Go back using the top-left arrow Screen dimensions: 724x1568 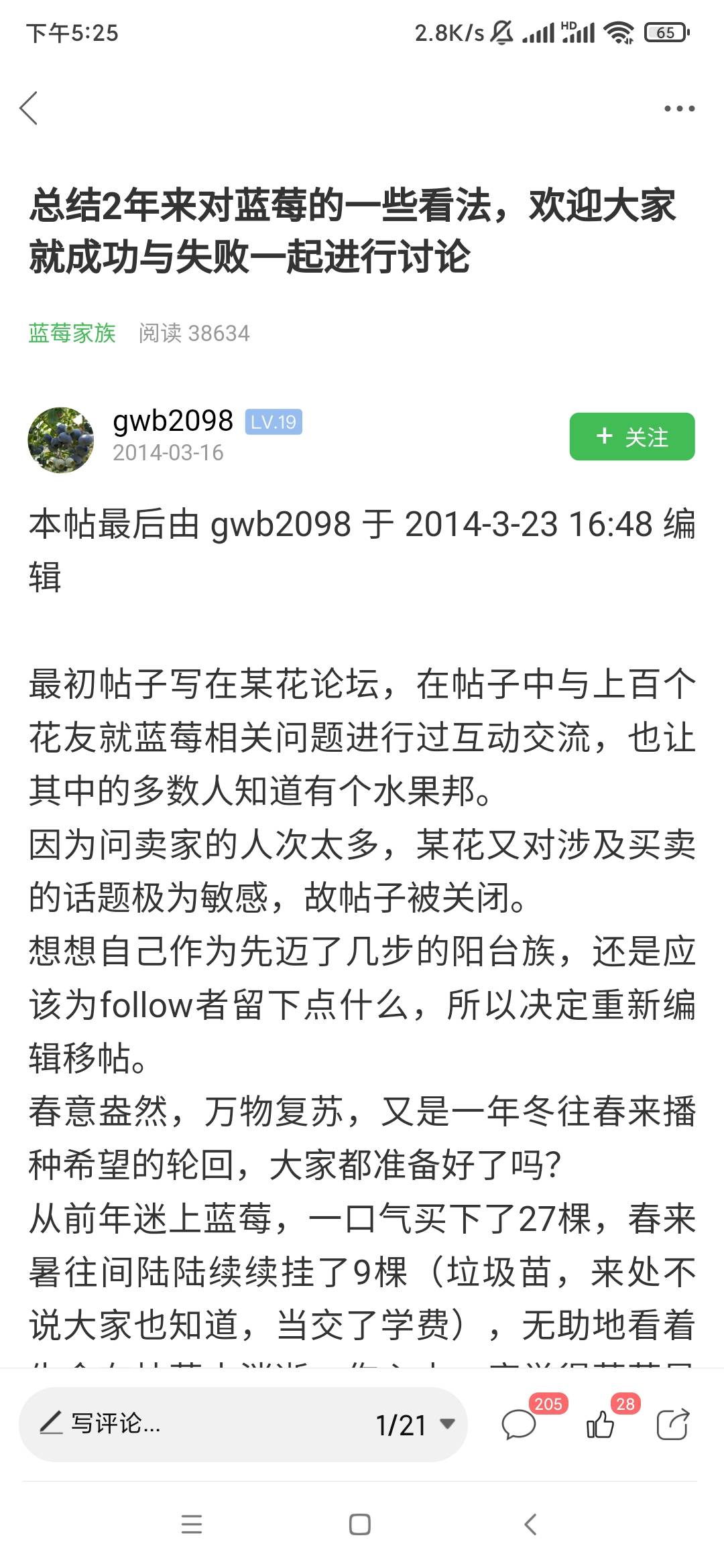pos(29,108)
